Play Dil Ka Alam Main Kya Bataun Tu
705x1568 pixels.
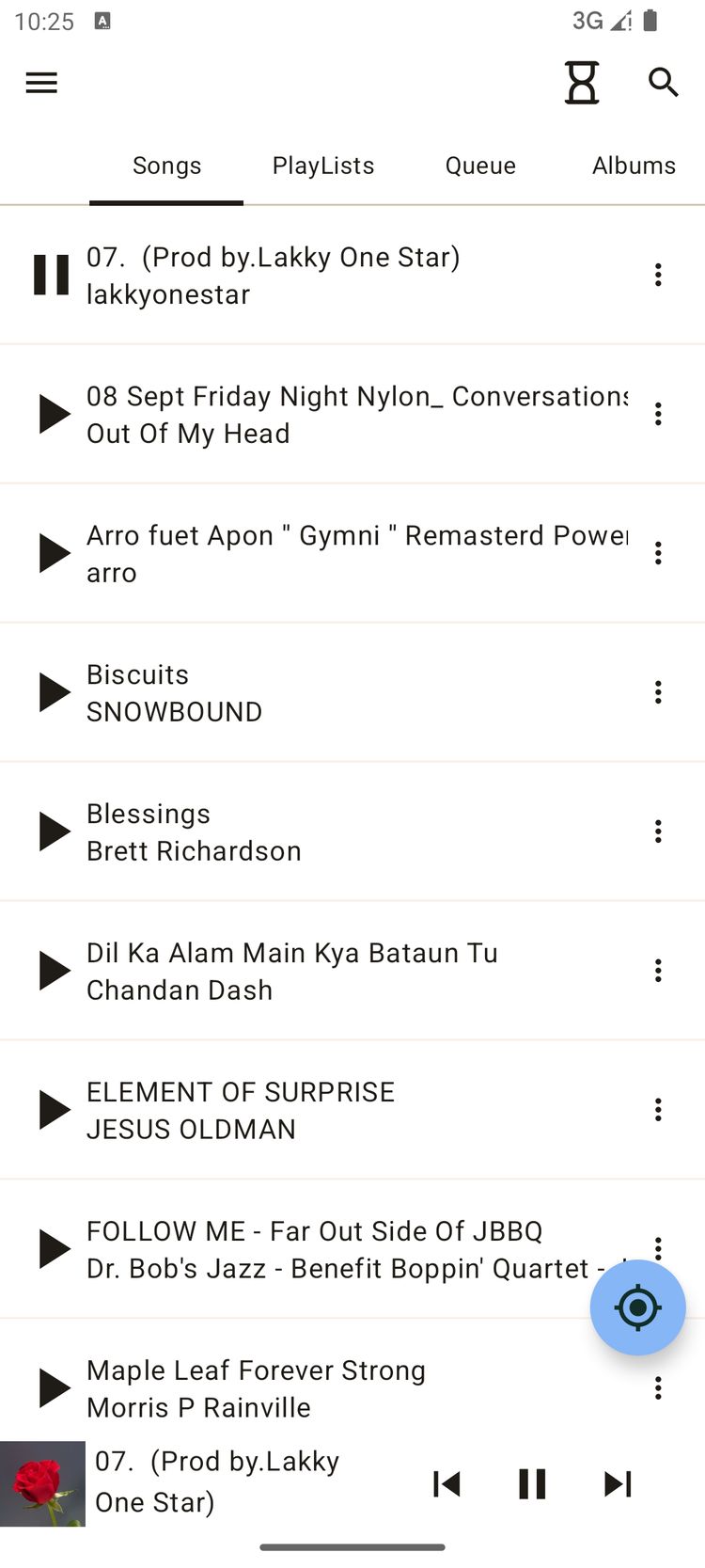[54, 971]
